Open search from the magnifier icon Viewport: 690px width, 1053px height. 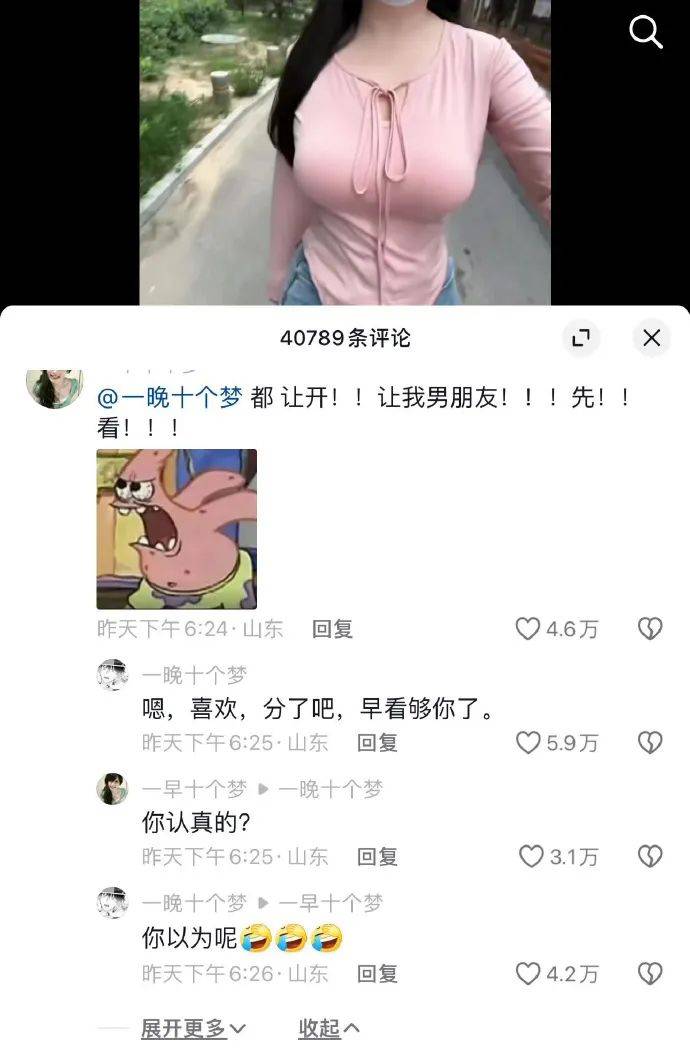[x=646, y=33]
